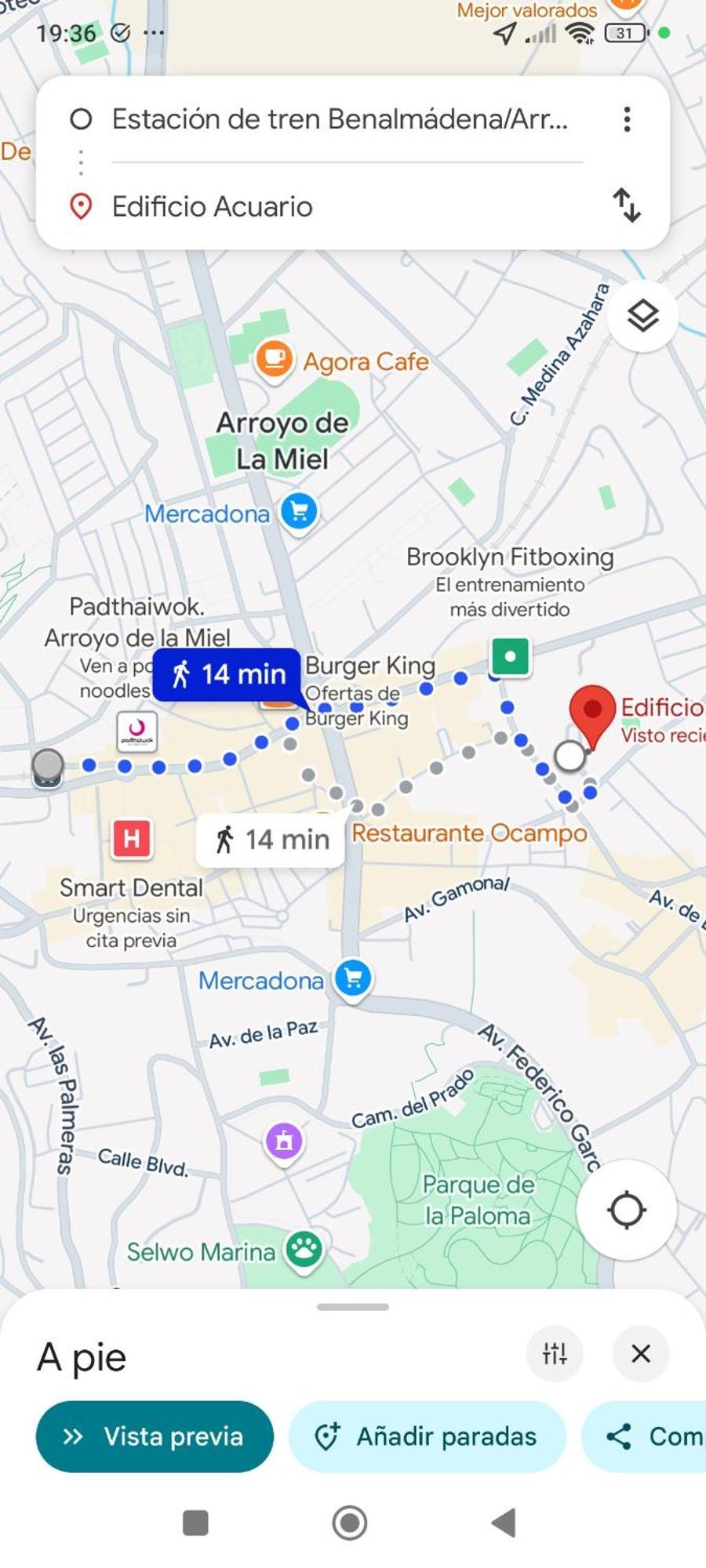Tap Añadir paradas chip

pos(428,1436)
